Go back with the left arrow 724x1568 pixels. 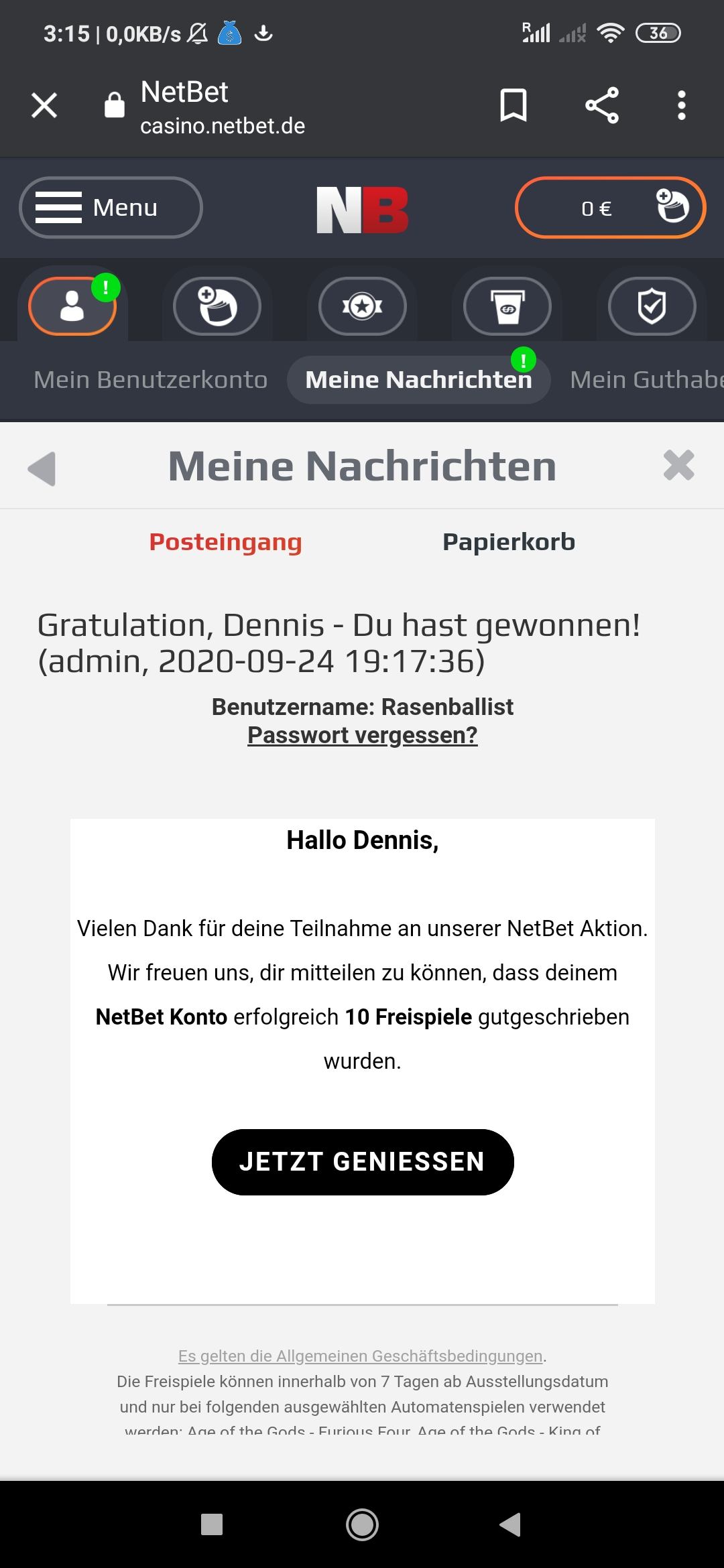42,468
